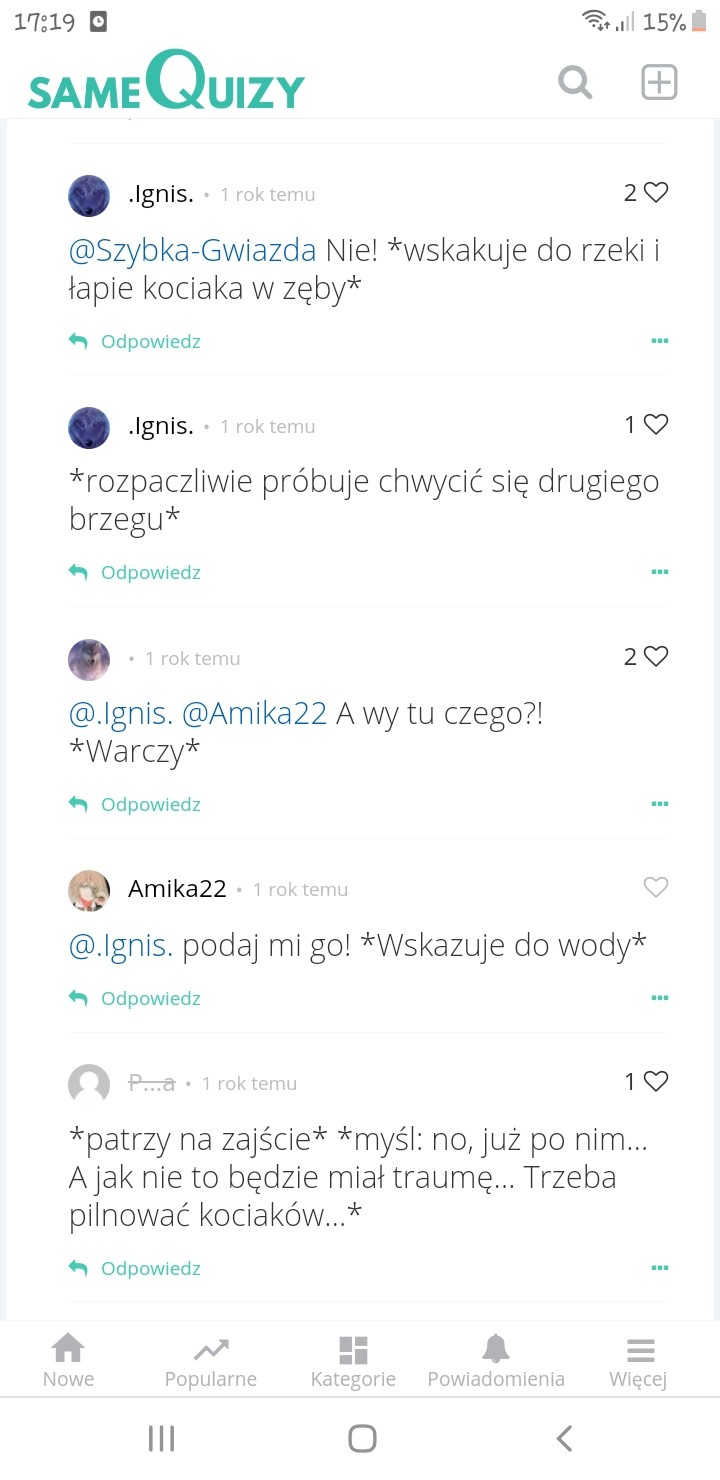This screenshot has height=1480, width=720.
Task: Like the "patrzy na zajście" comment
Action: point(656,1081)
